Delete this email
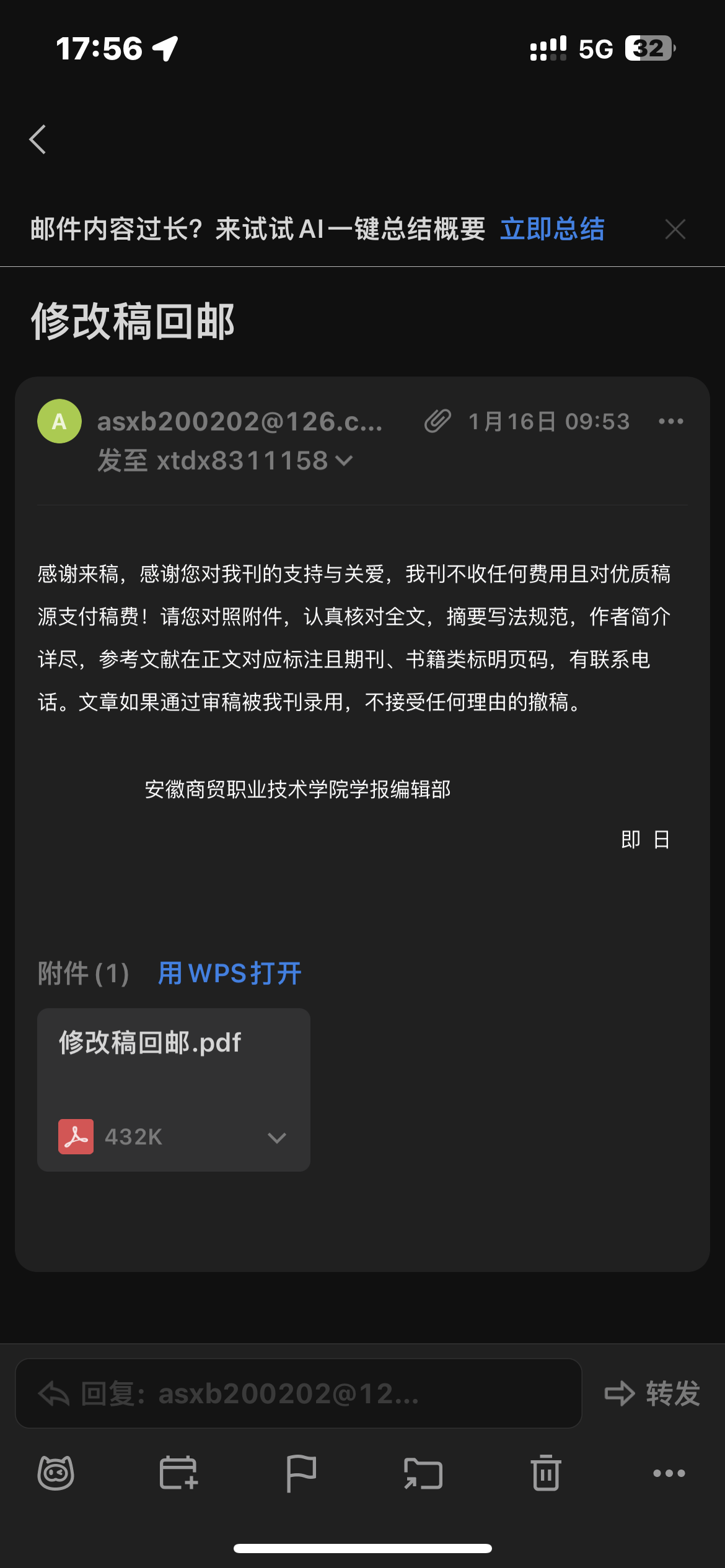The width and height of the screenshot is (725, 1568). [546, 1473]
